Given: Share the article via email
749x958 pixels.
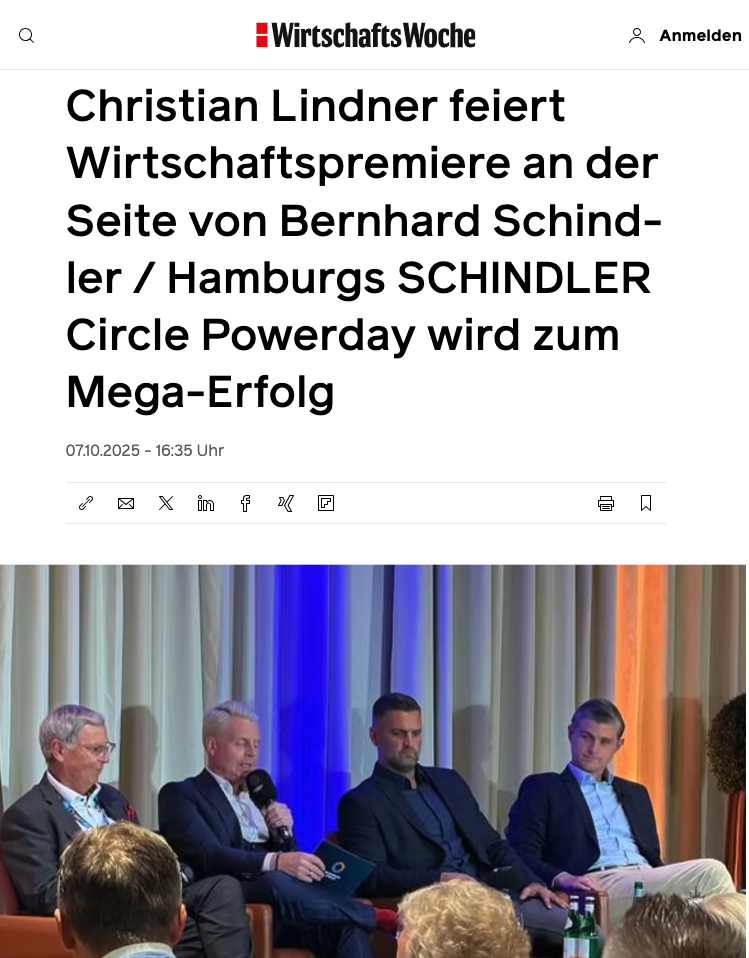Looking at the screenshot, I should 126,503.
